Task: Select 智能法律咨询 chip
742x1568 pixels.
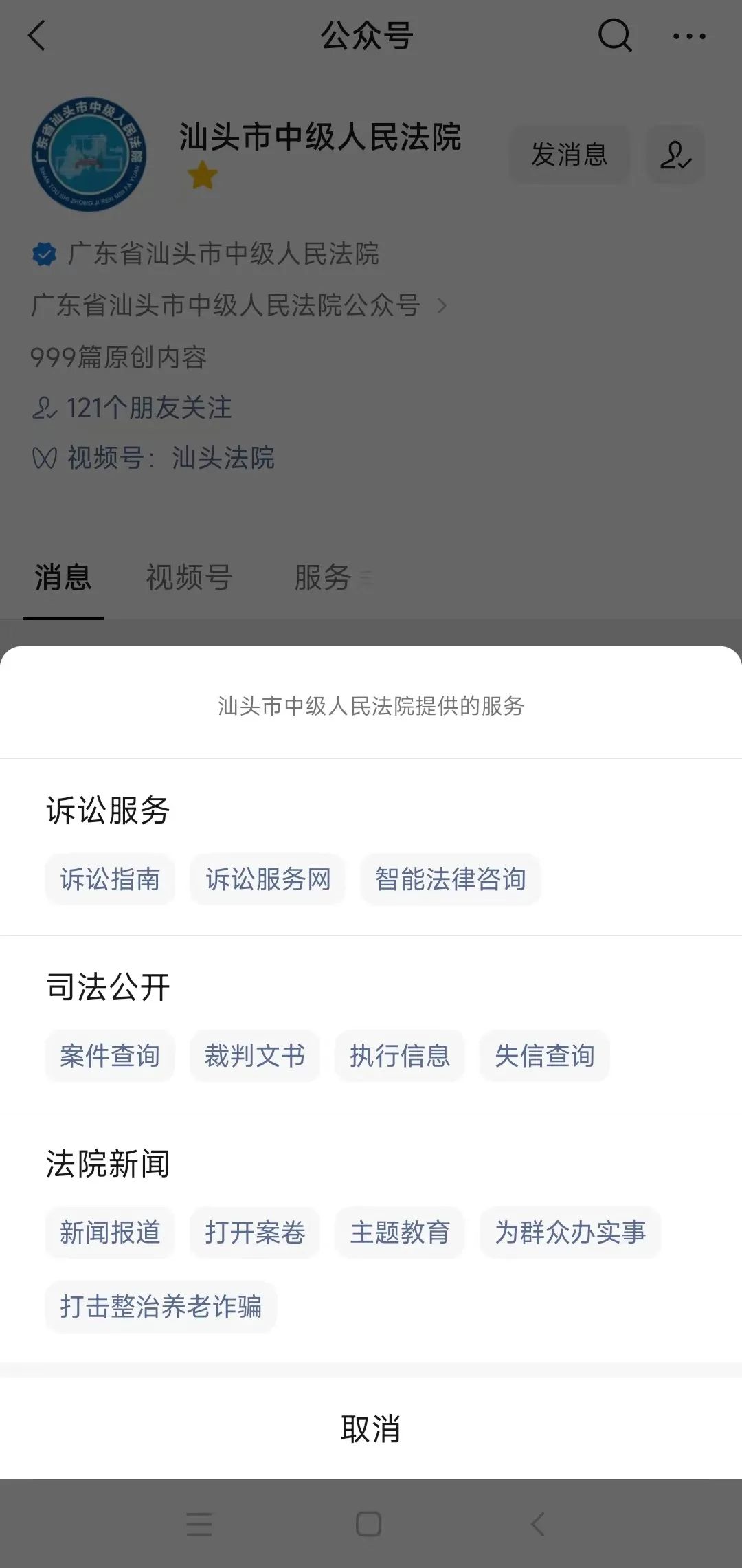Action: 451,879
